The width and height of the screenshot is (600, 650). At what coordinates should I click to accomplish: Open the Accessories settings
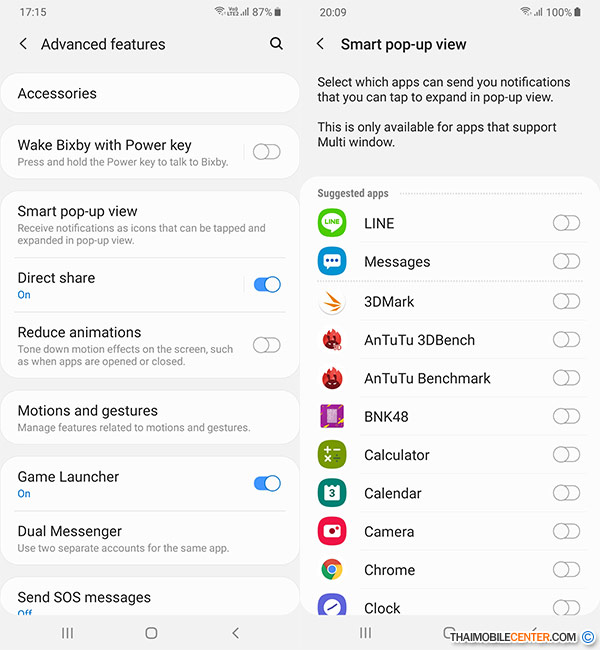pyautogui.click(x=150, y=93)
